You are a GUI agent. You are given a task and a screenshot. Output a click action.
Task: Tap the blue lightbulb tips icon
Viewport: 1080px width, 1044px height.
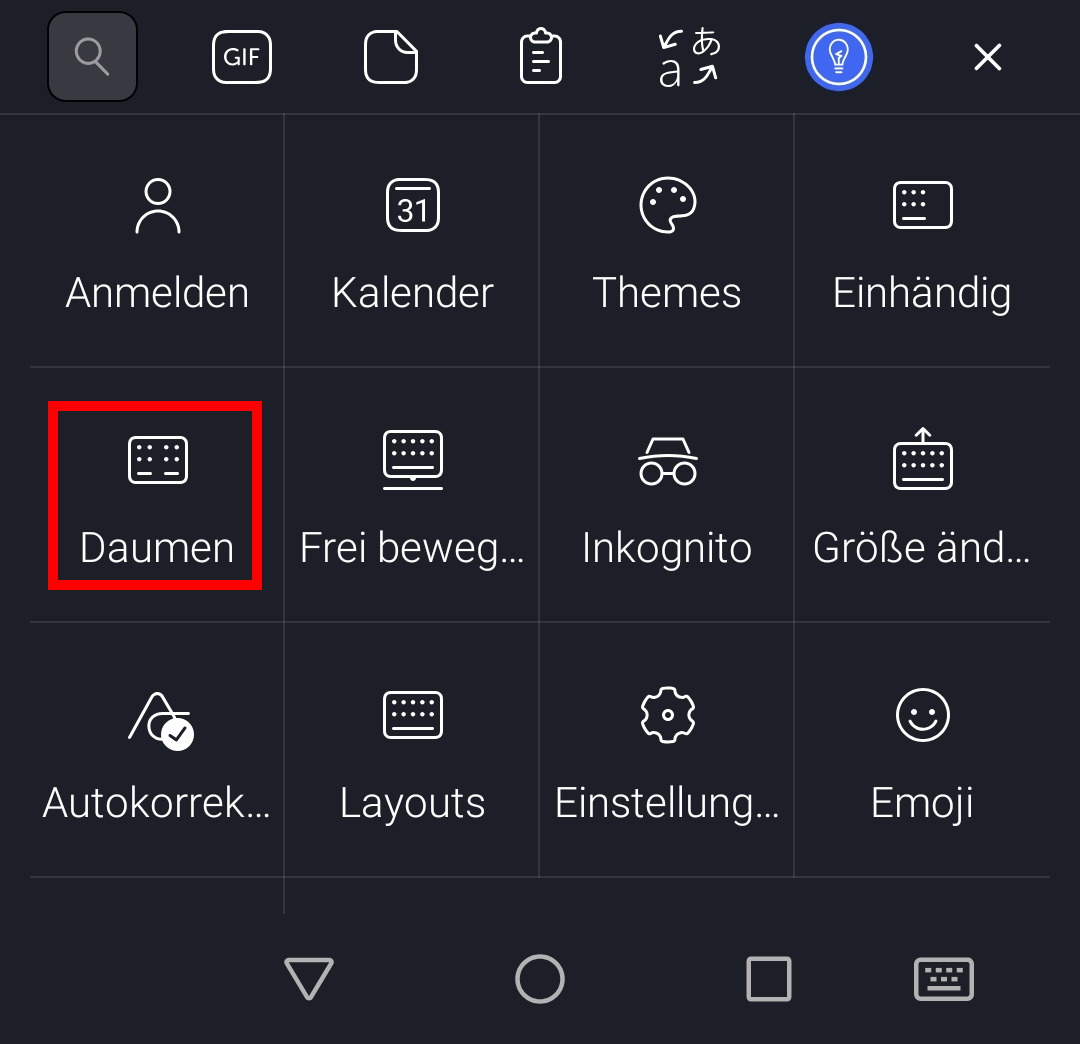pyautogui.click(x=839, y=57)
